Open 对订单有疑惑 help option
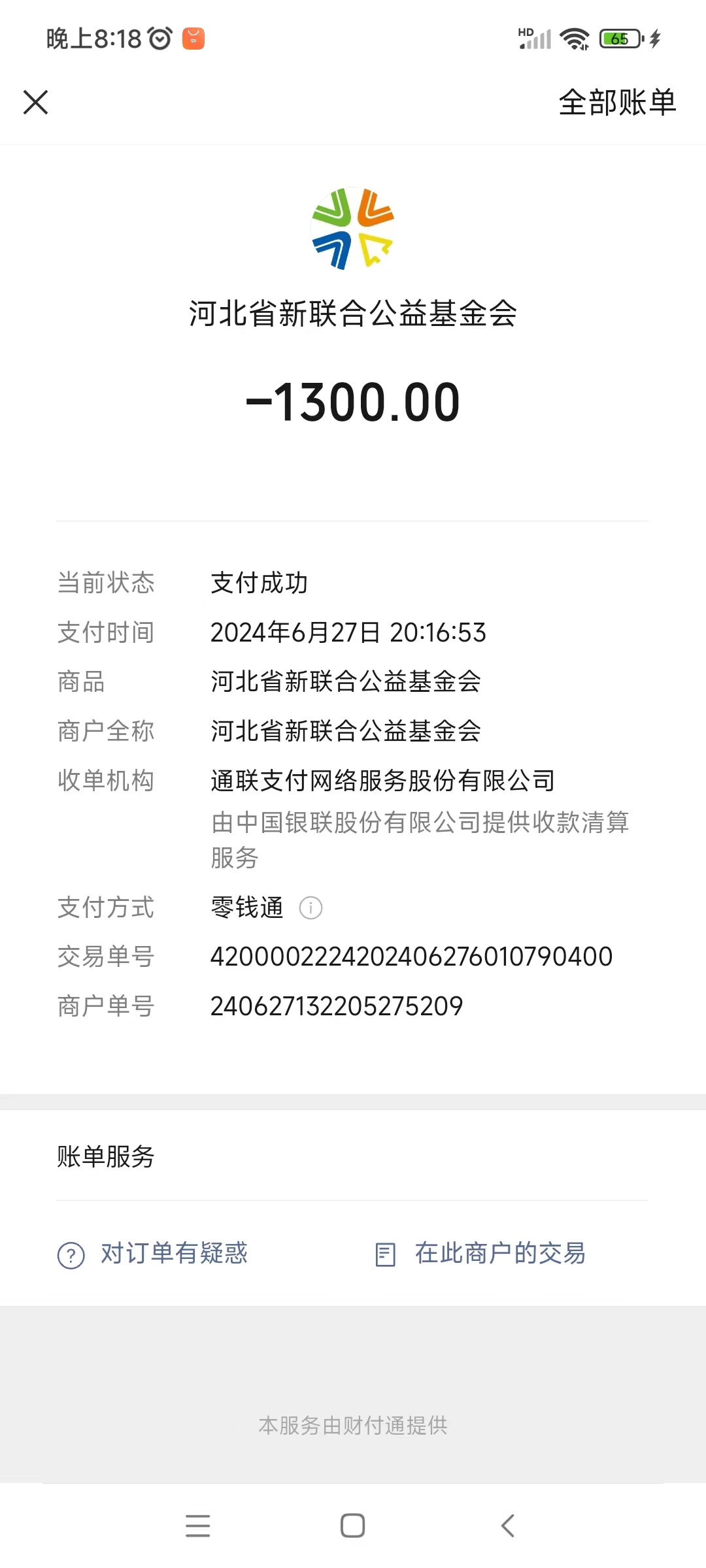This screenshot has height=1568, width=706. (153, 1254)
